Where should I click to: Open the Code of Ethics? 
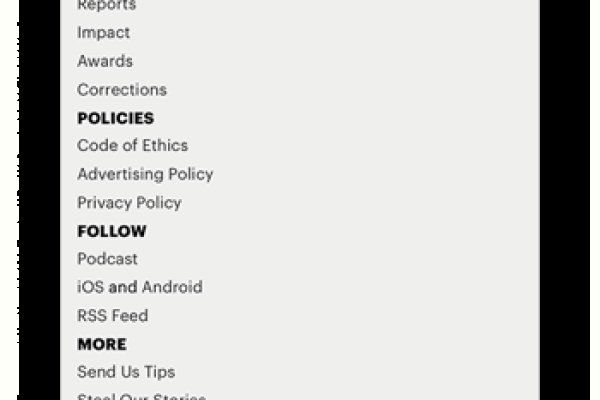pos(132,145)
